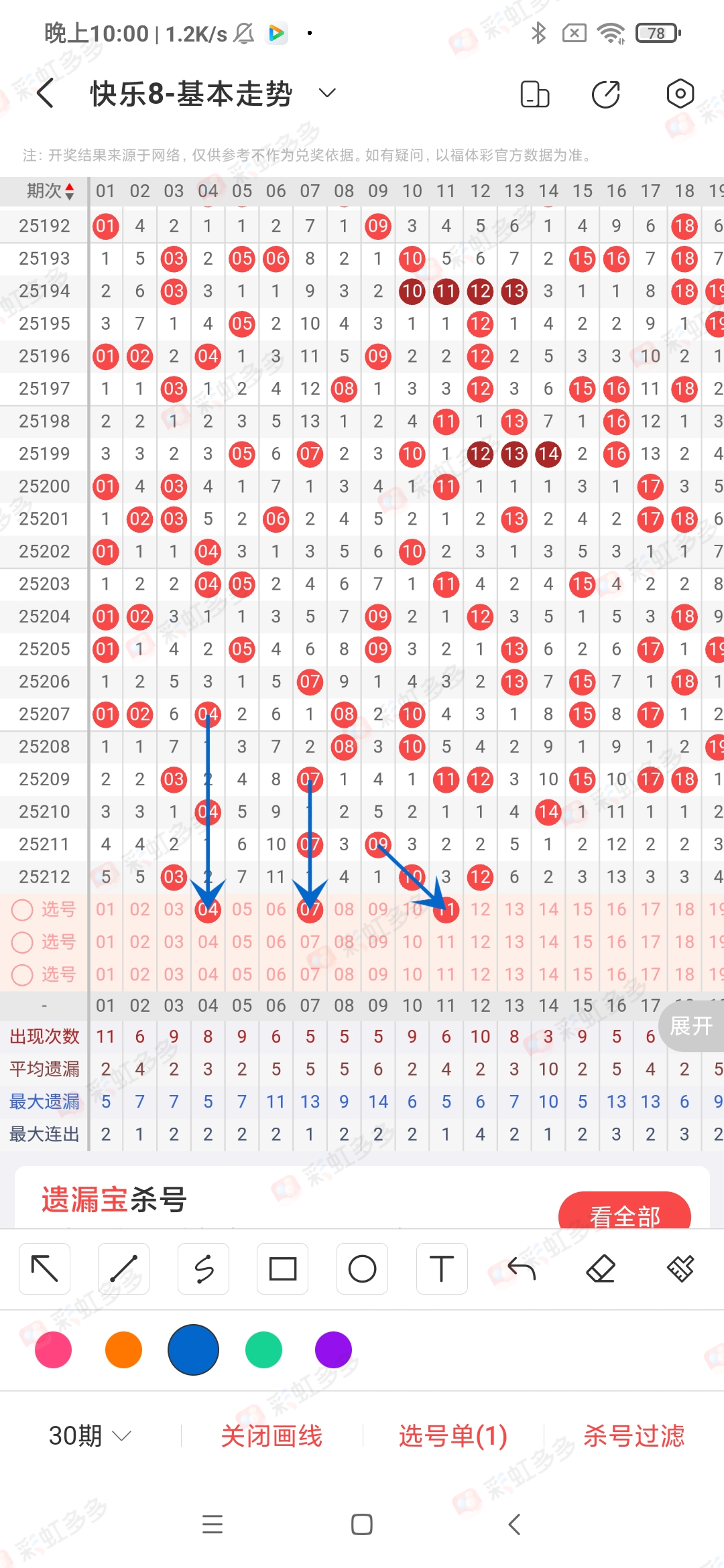The image size is (724, 1568).
Task: Open the 30期 period dropdown
Action: tap(89, 1435)
